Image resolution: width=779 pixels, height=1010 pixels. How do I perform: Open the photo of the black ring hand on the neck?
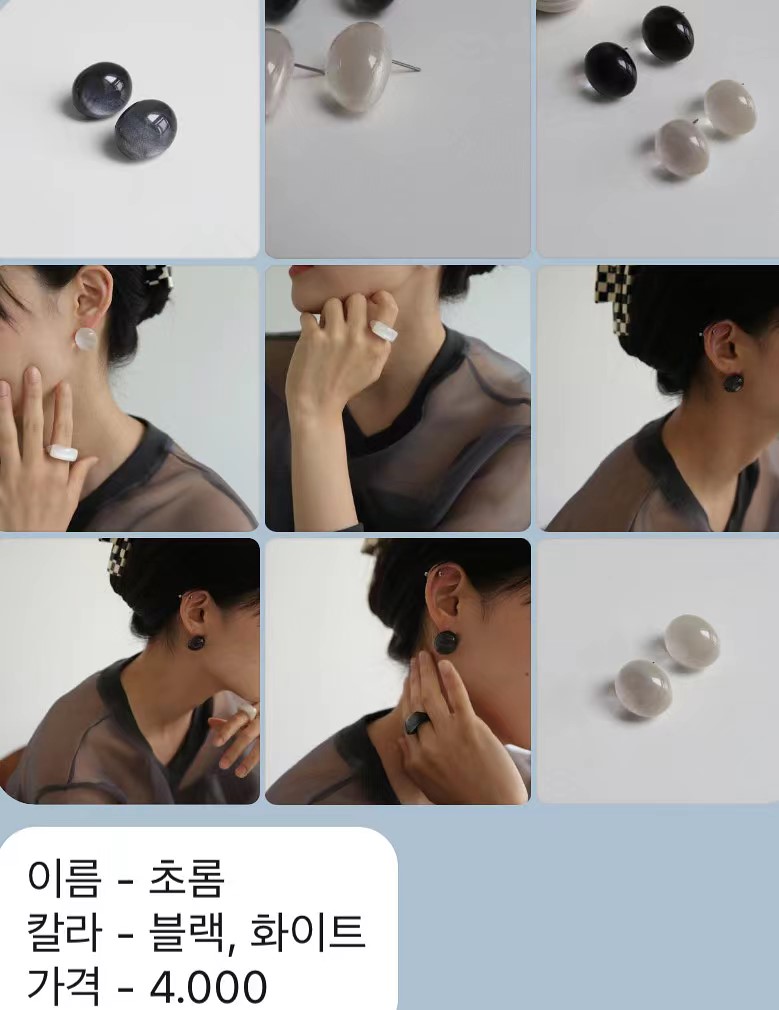[397, 671]
